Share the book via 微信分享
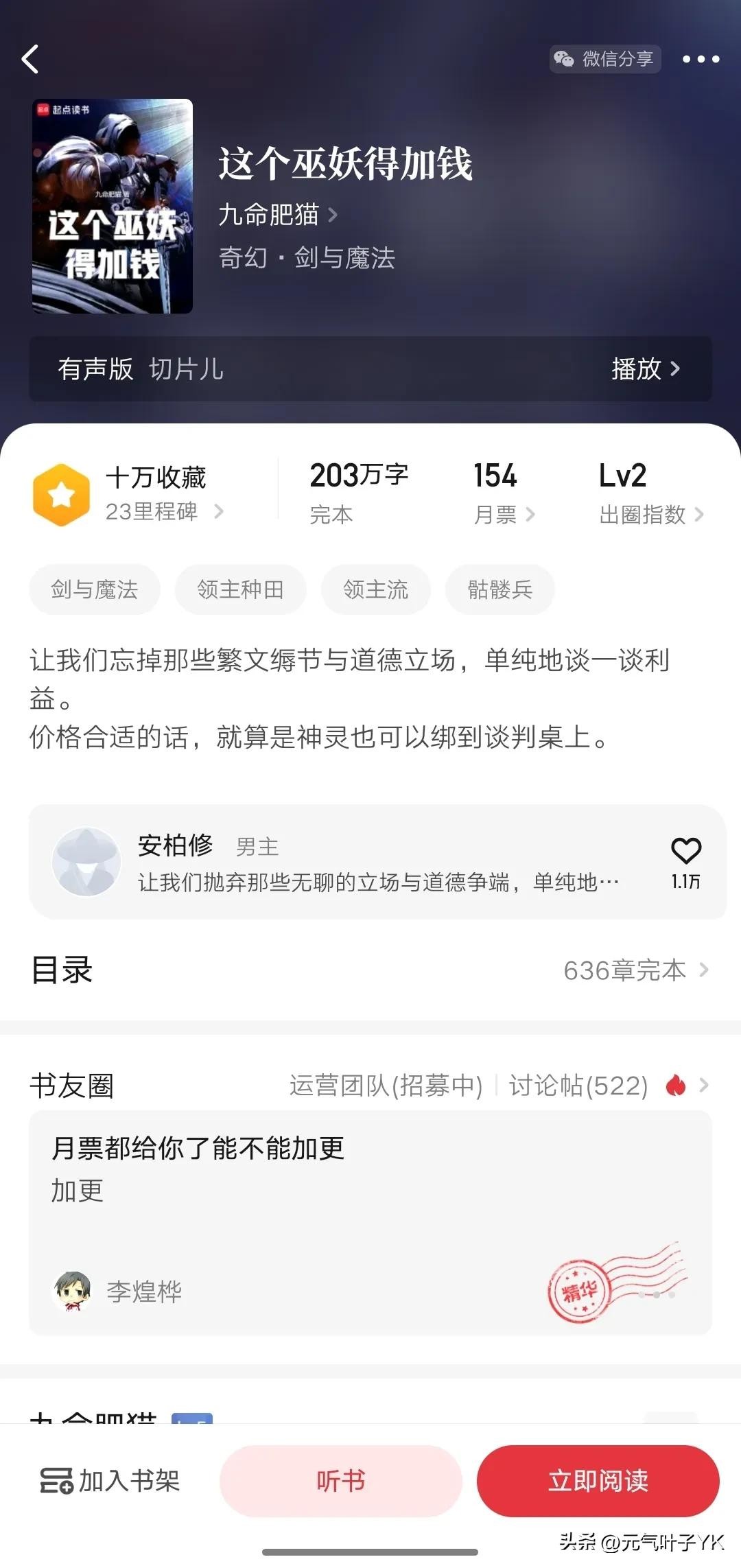Screen dimensions: 741x1568 [605, 59]
